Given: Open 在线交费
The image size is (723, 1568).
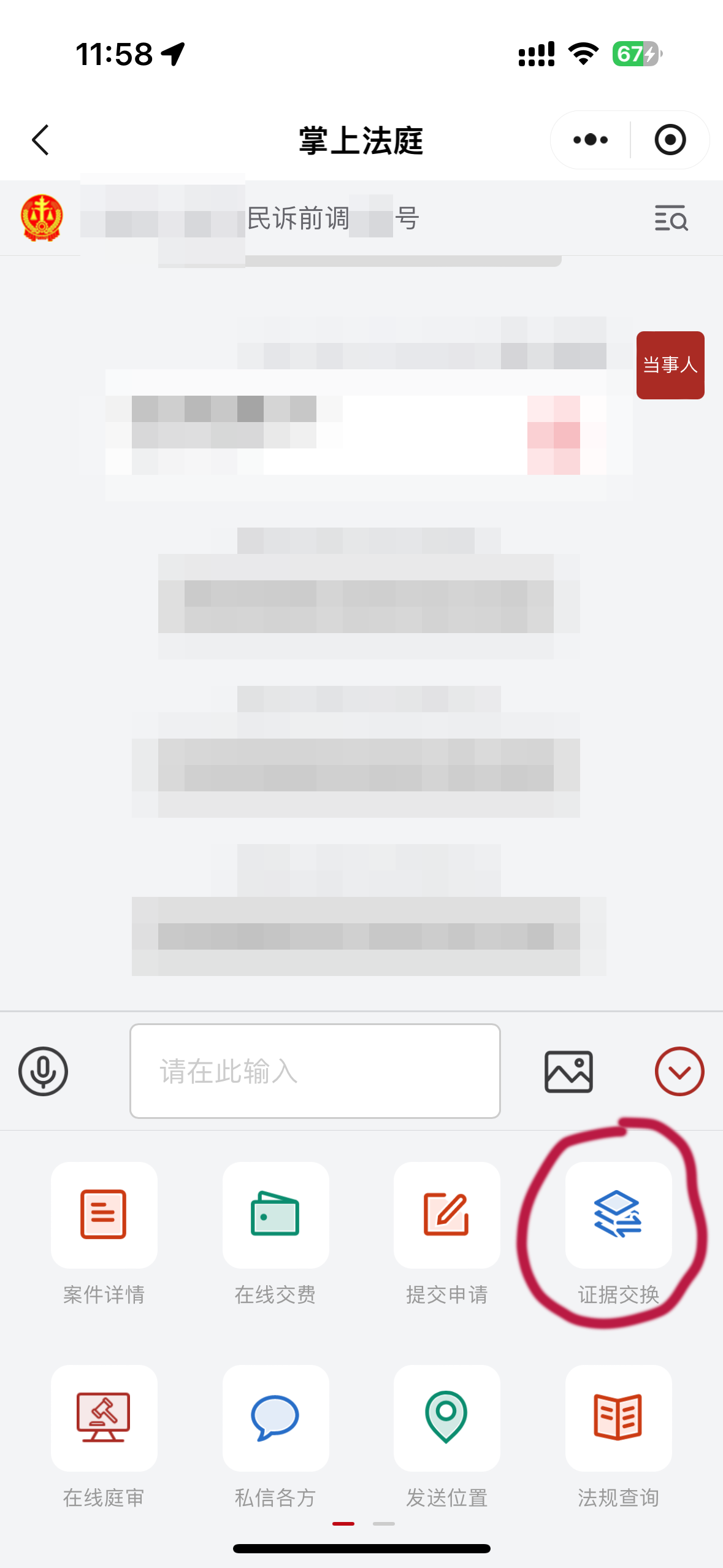Looking at the screenshot, I should point(275,1215).
